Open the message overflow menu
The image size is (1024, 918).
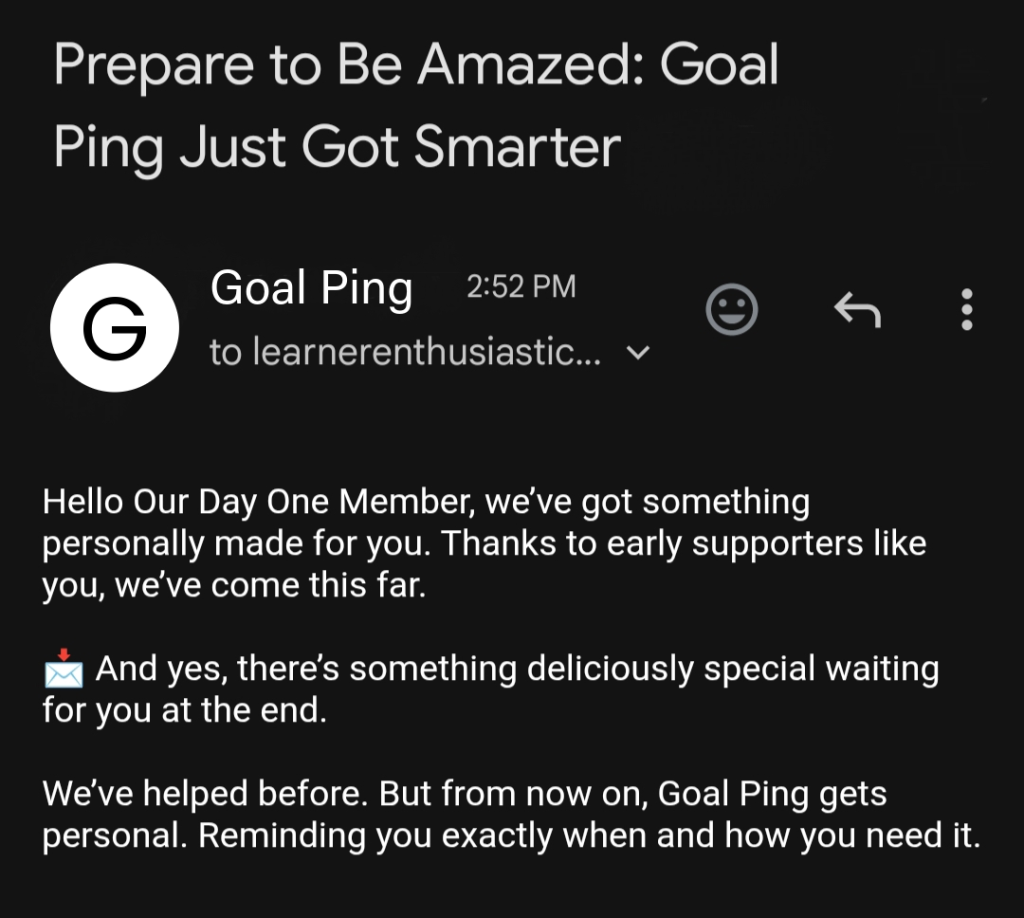click(966, 310)
